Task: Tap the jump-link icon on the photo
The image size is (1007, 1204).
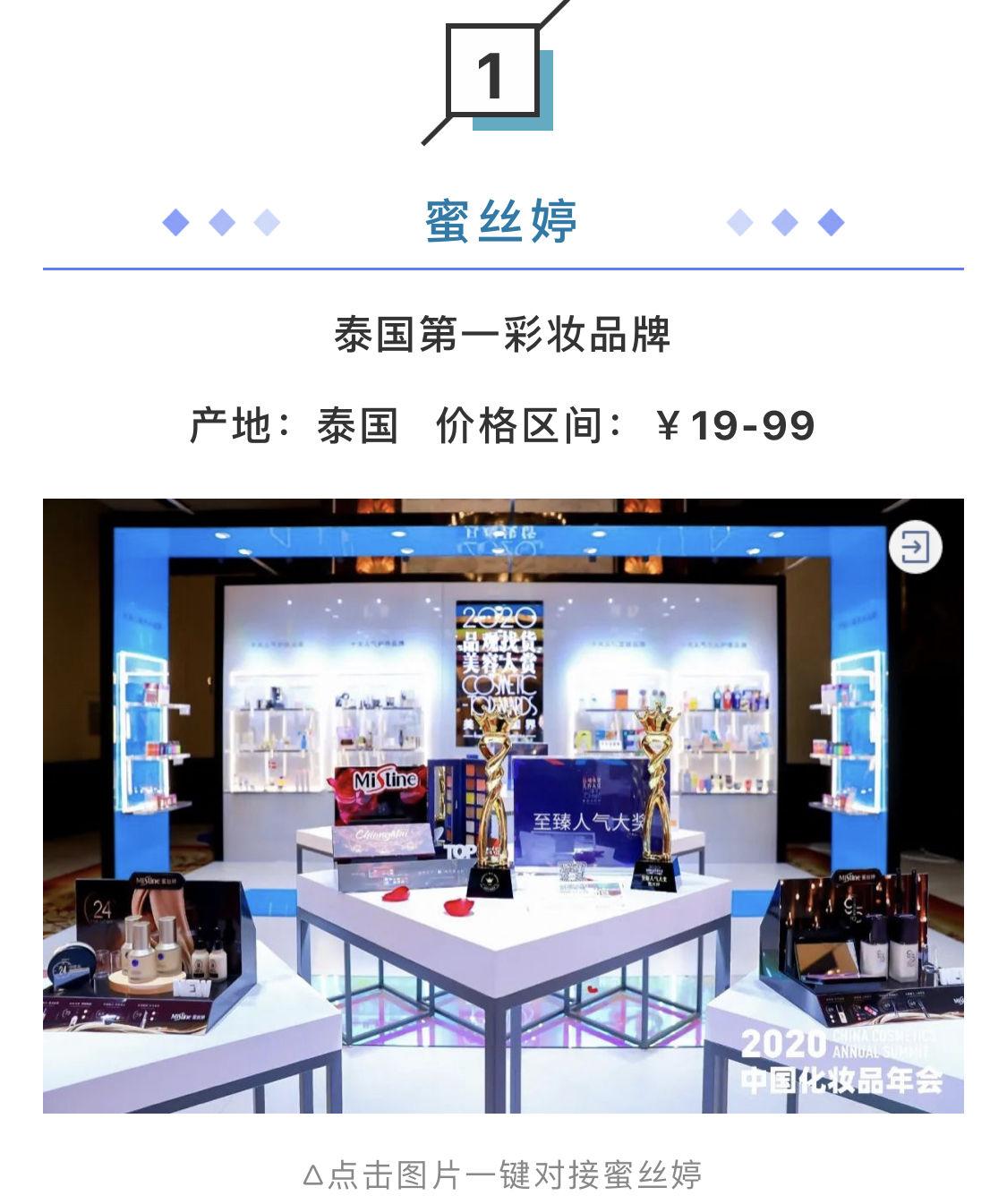Action: (915, 546)
